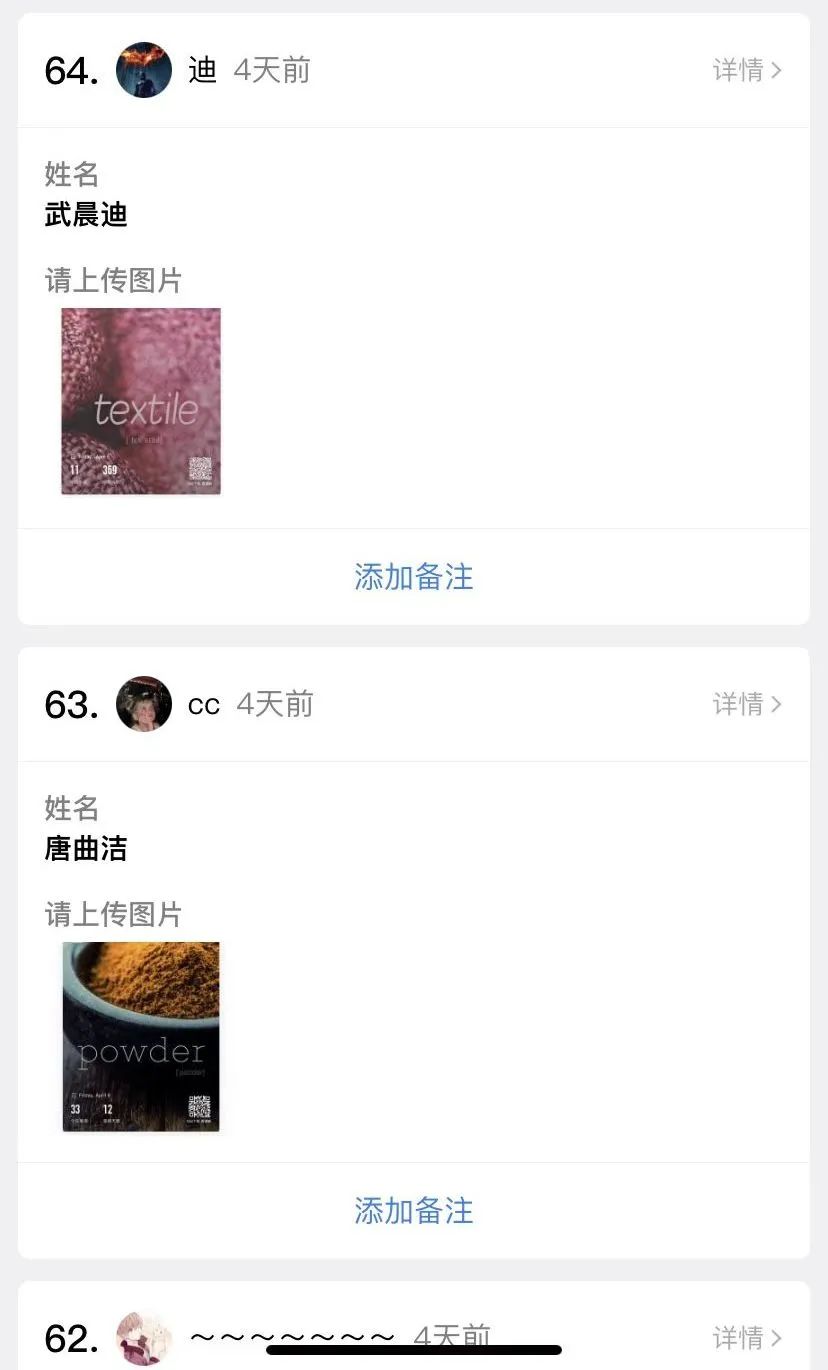Open 详情 for entry 62
The height and width of the screenshot is (1370, 828).
pyautogui.click(x=746, y=1337)
